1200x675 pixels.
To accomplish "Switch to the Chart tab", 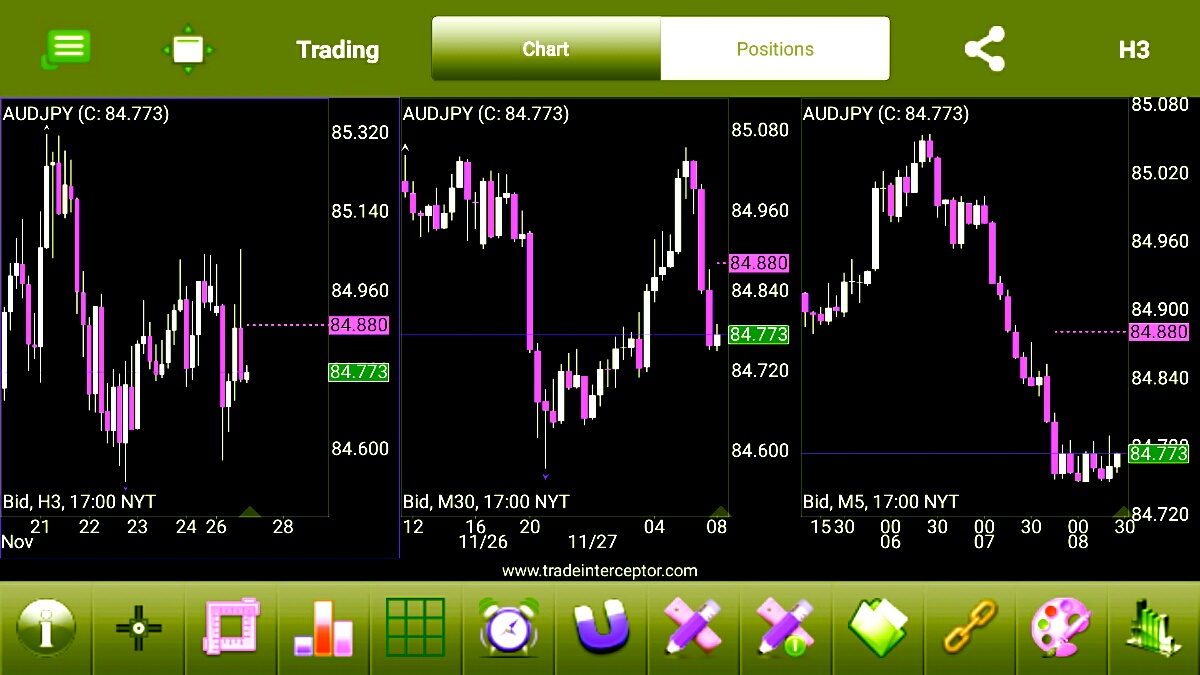I will click(546, 49).
